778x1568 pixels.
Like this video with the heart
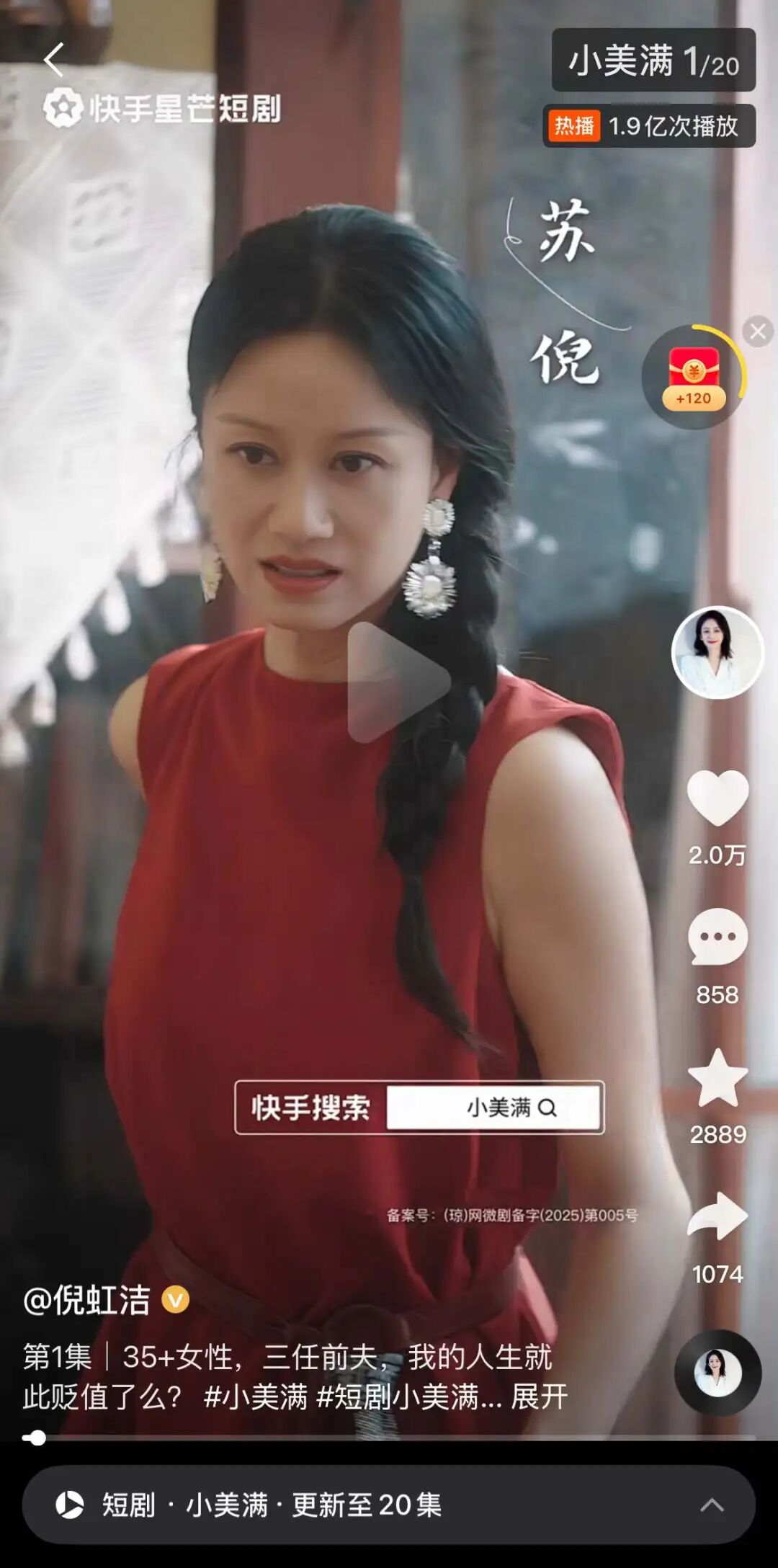click(x=717, y=798)
